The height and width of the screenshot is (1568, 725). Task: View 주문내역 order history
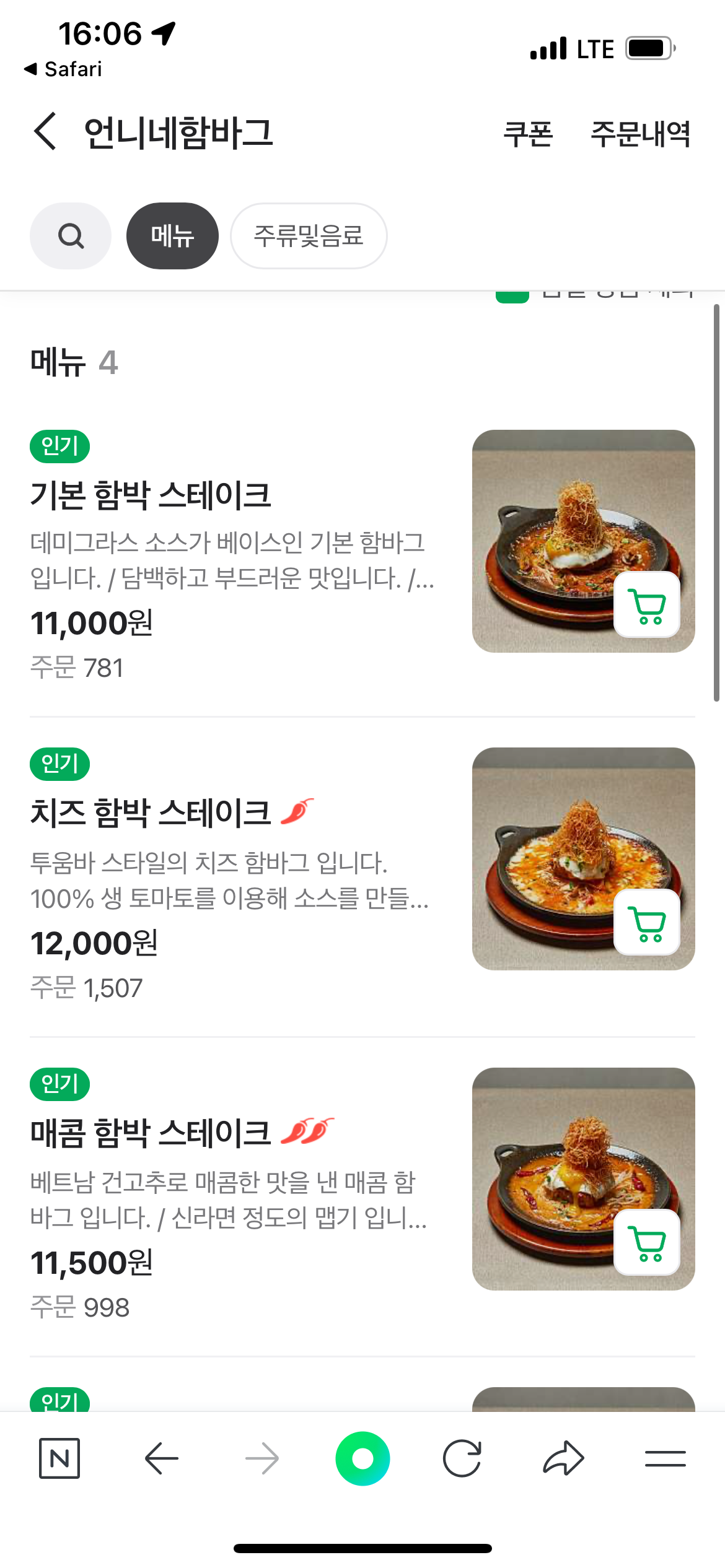pyautogui.click(x=640, y=134)
